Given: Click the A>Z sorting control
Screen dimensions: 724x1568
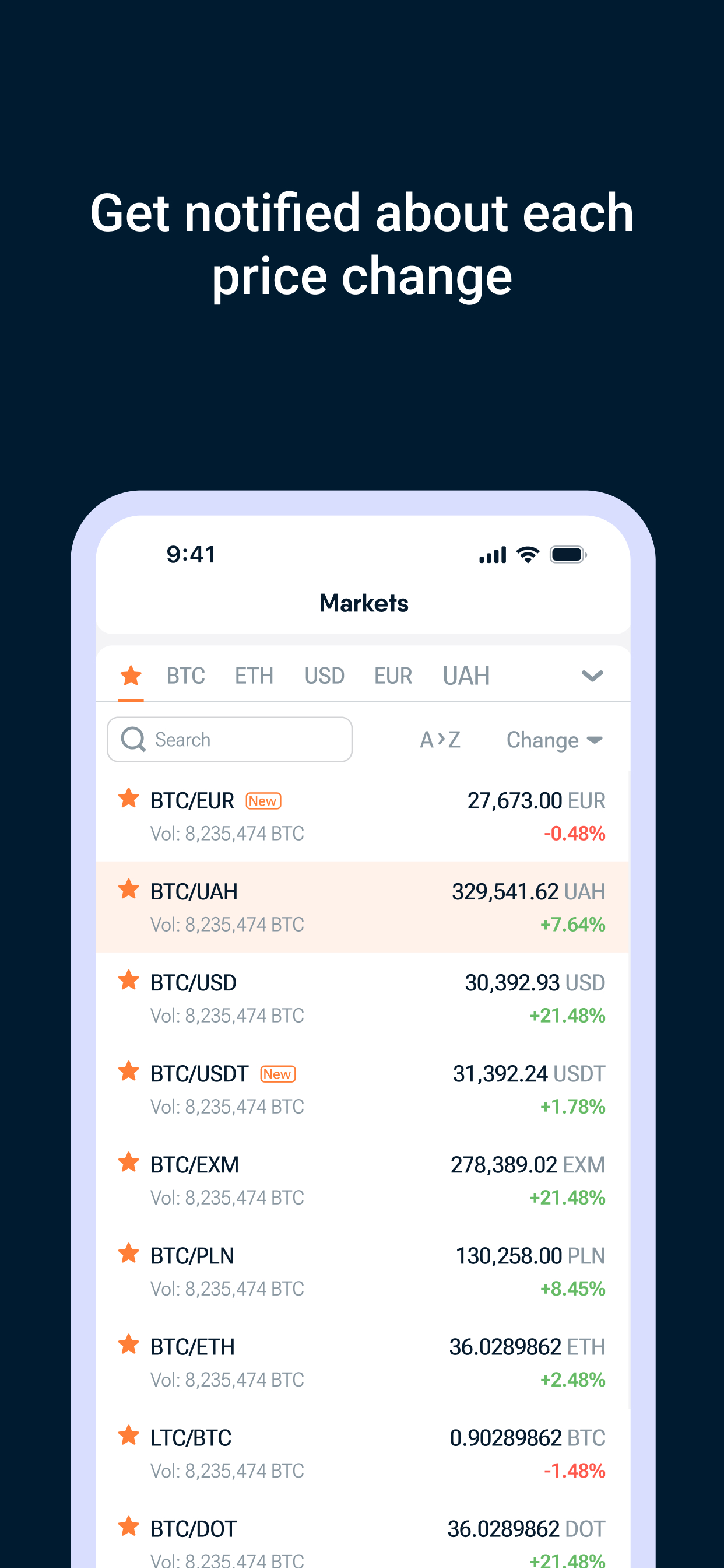Looking at the screenshot, I should [x=440, y=739].
